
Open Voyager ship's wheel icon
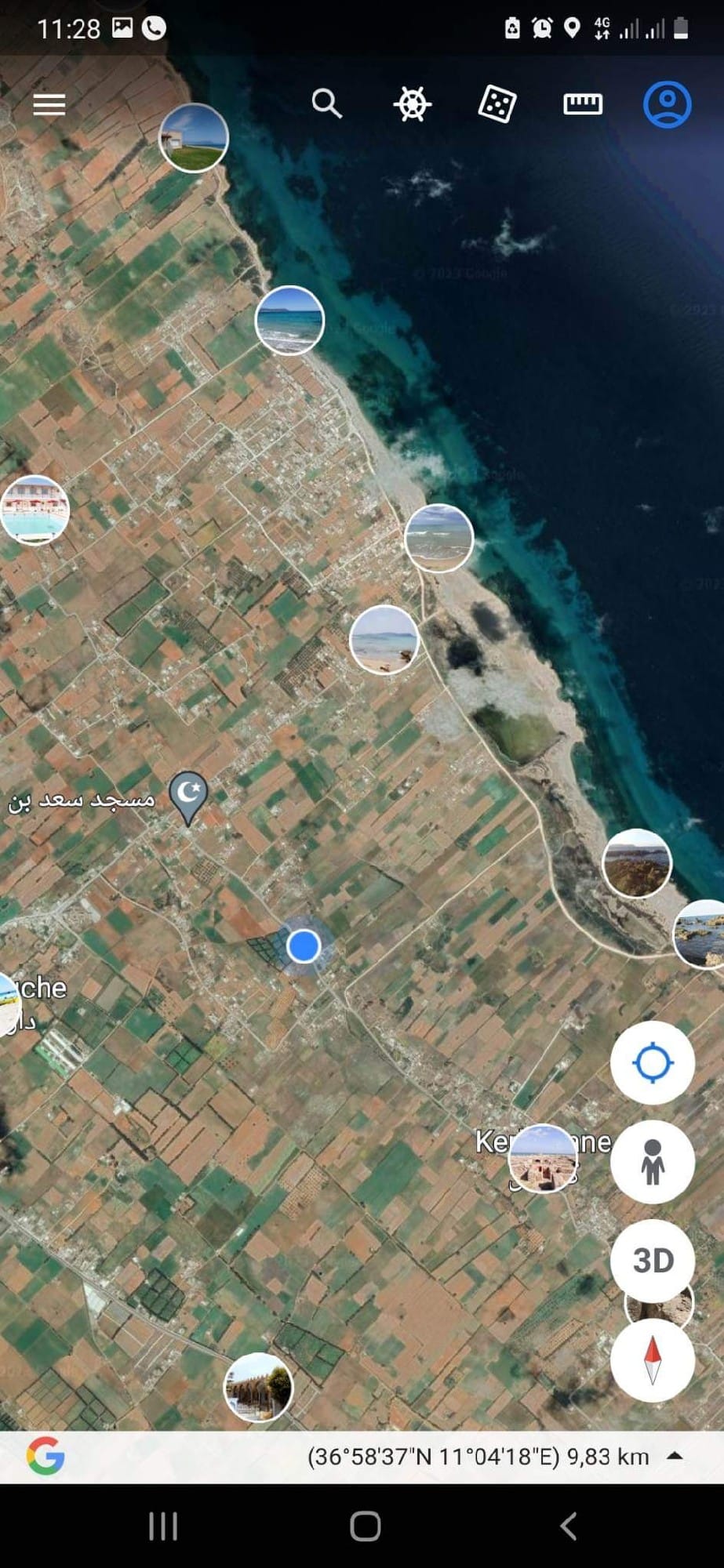413,104
